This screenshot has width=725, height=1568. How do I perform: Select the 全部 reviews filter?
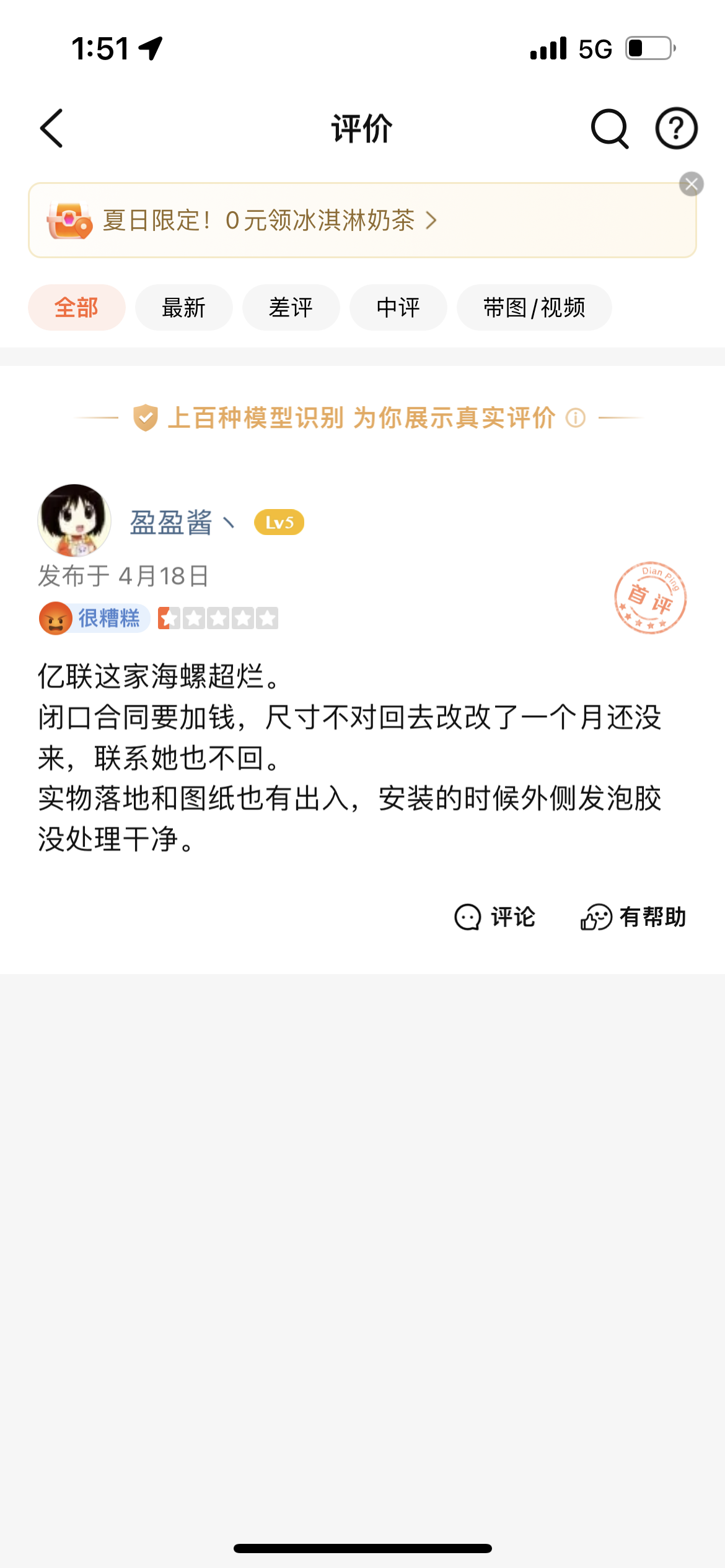[x=76, y=308]
